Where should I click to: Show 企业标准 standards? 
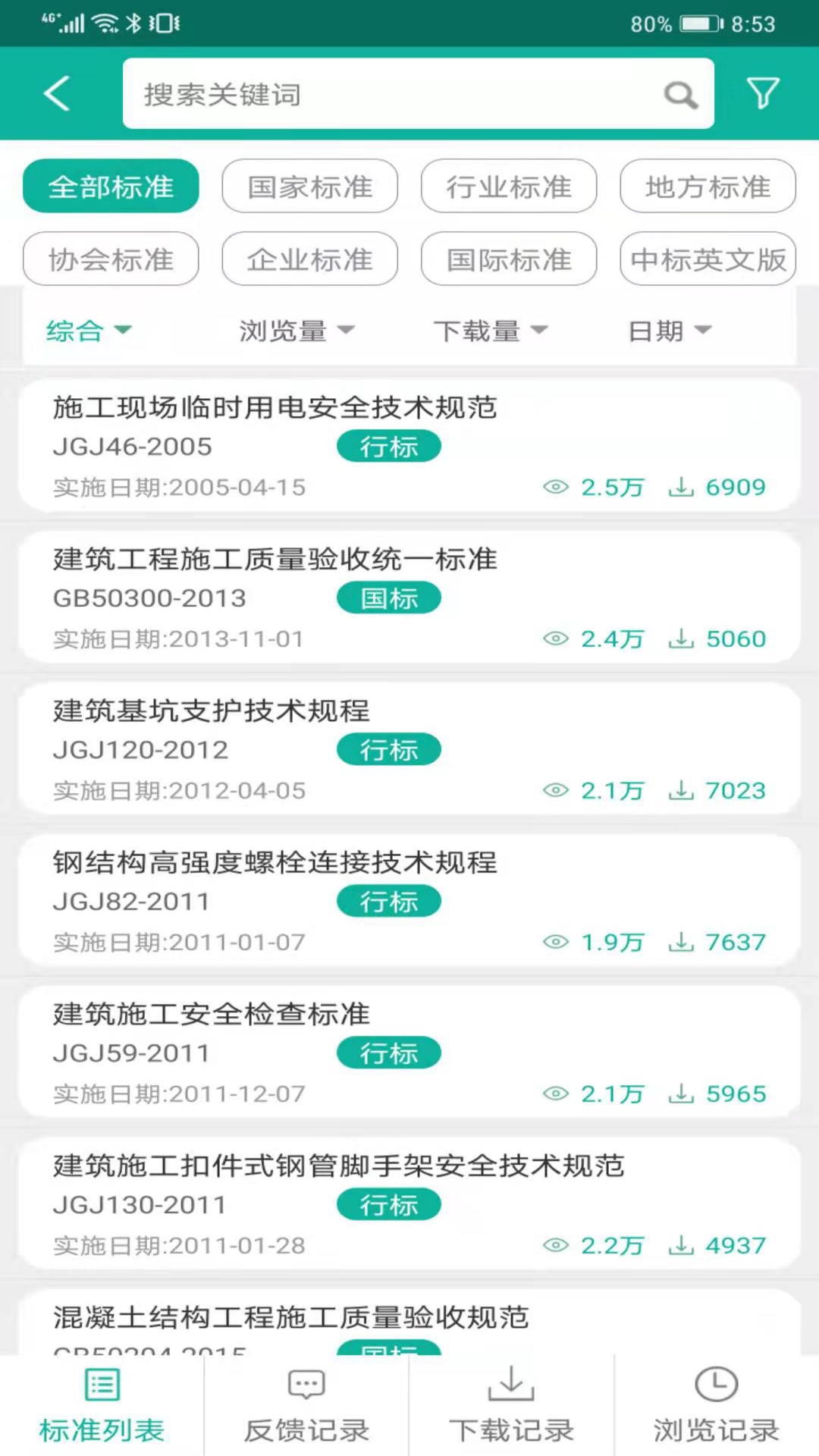(309, 259)
